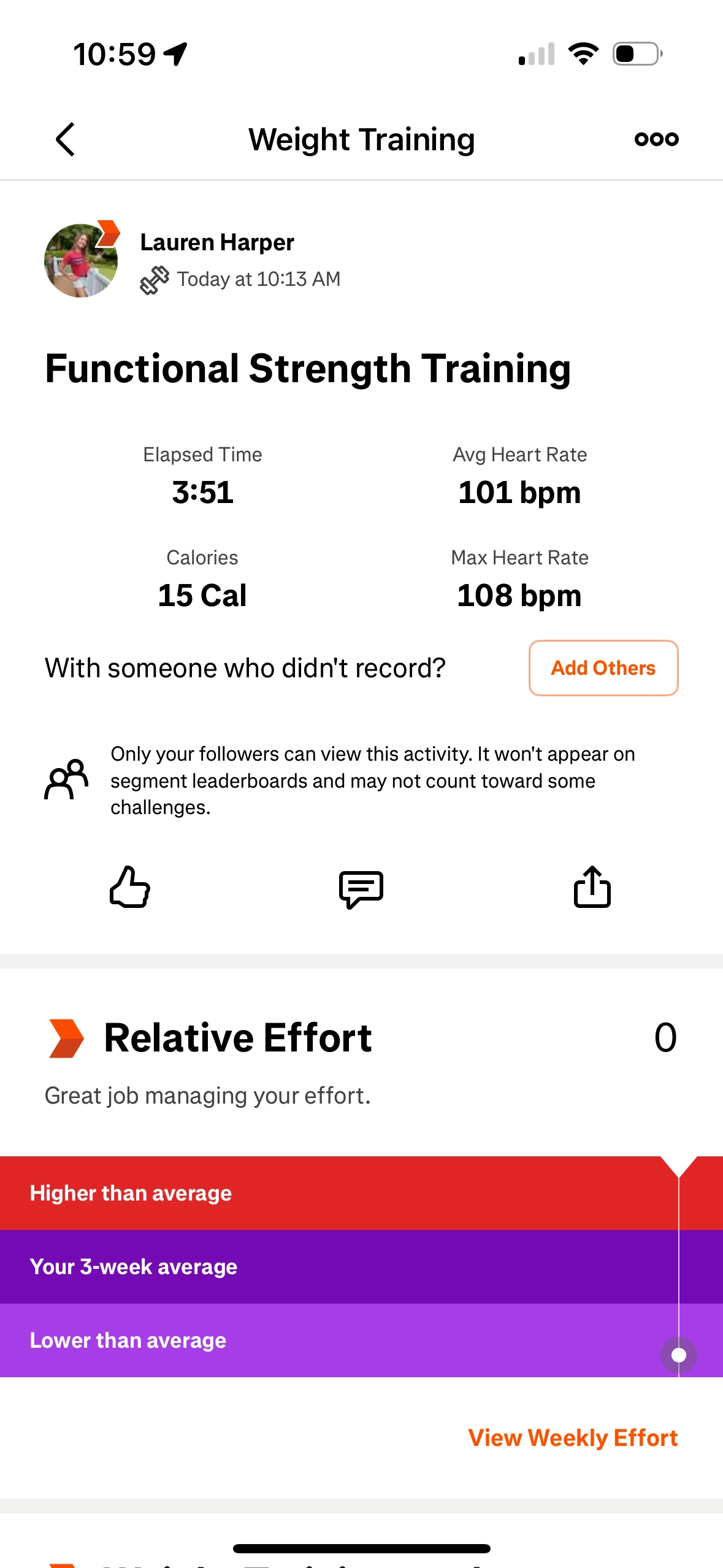Go back using the top-left arrow

pyautogui.click(x=65, y=139)
